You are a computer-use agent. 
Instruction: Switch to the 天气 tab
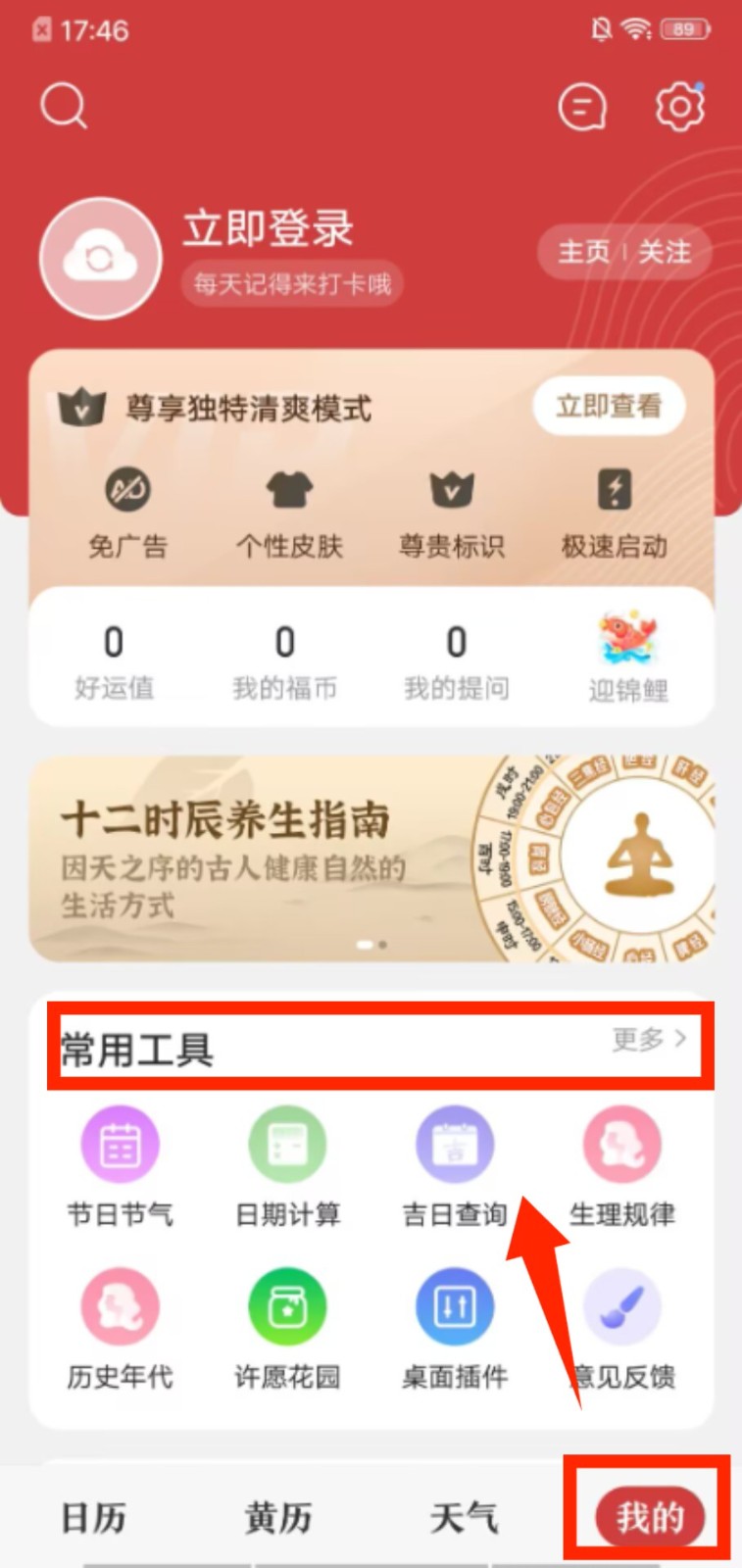(x=464, y=1518)
